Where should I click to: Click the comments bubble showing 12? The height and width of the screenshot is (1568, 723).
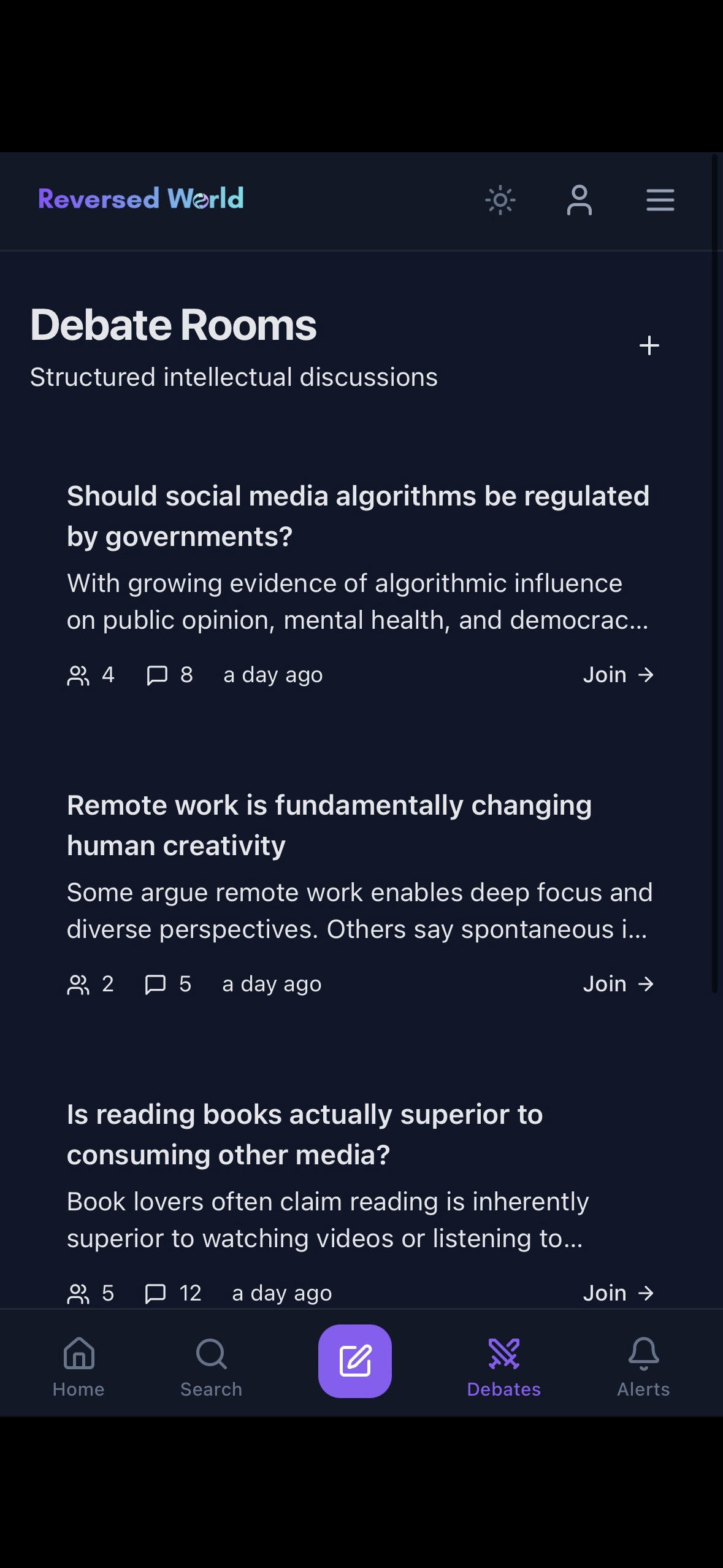pyautogui.click(x=156, y=1293)
